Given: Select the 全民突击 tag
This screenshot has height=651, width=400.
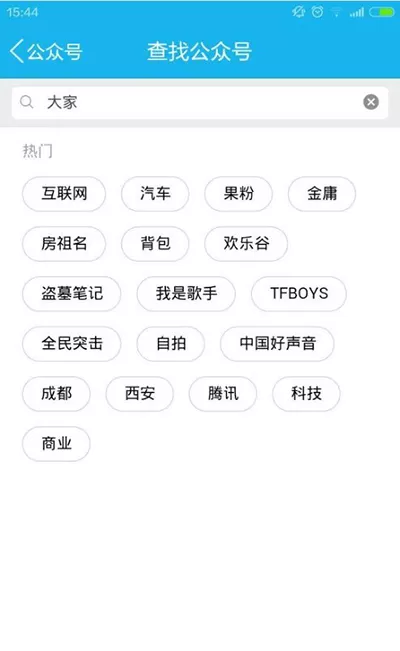Looking at the screenshot, I should pos(71,343).
